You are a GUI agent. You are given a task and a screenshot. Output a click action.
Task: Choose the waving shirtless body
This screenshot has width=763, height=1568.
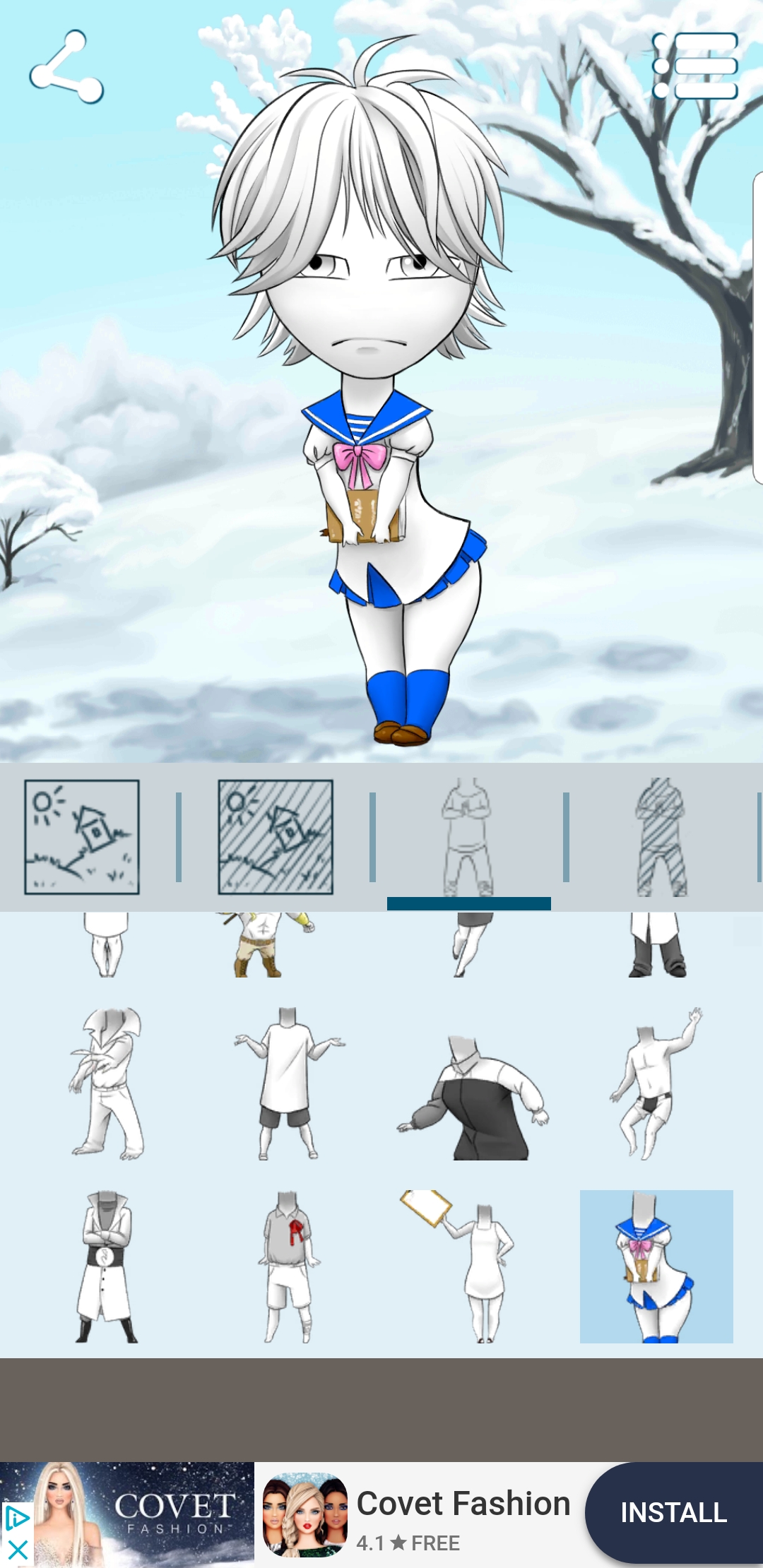[656, 1083]
